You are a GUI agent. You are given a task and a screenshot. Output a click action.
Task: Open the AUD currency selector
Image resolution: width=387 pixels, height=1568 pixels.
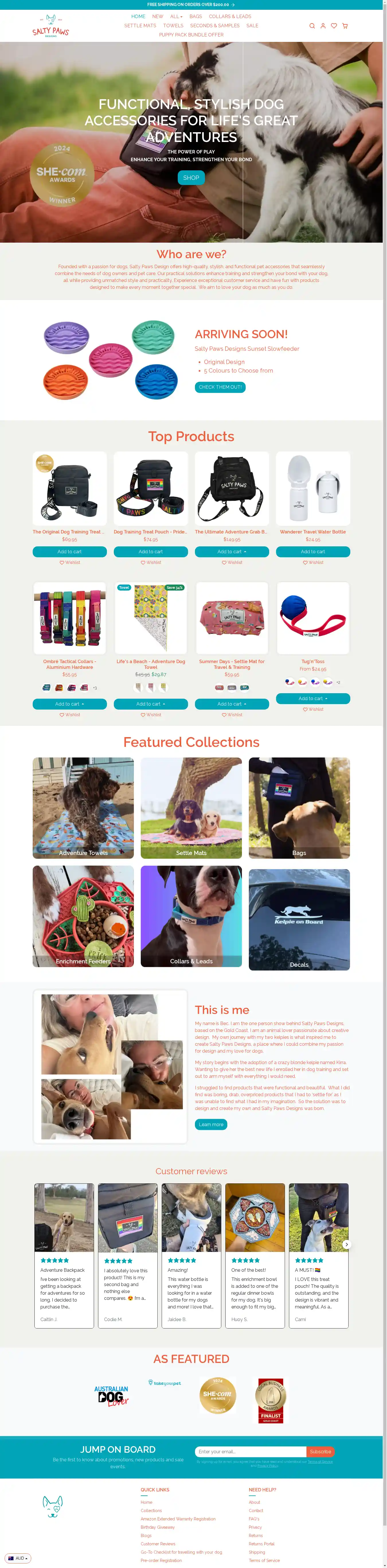[18, 1558]
